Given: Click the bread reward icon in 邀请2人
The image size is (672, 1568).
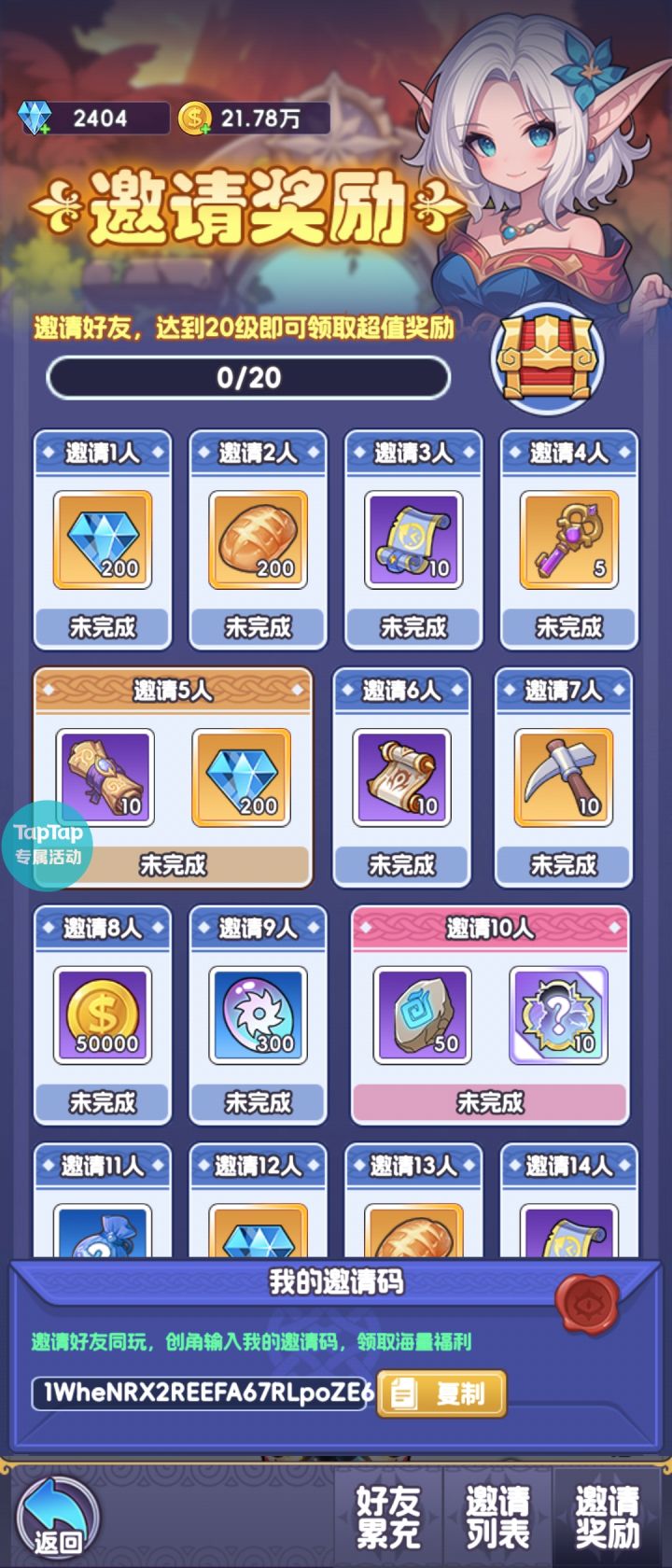Looking at the screenshot, I should tap(258, 541).
